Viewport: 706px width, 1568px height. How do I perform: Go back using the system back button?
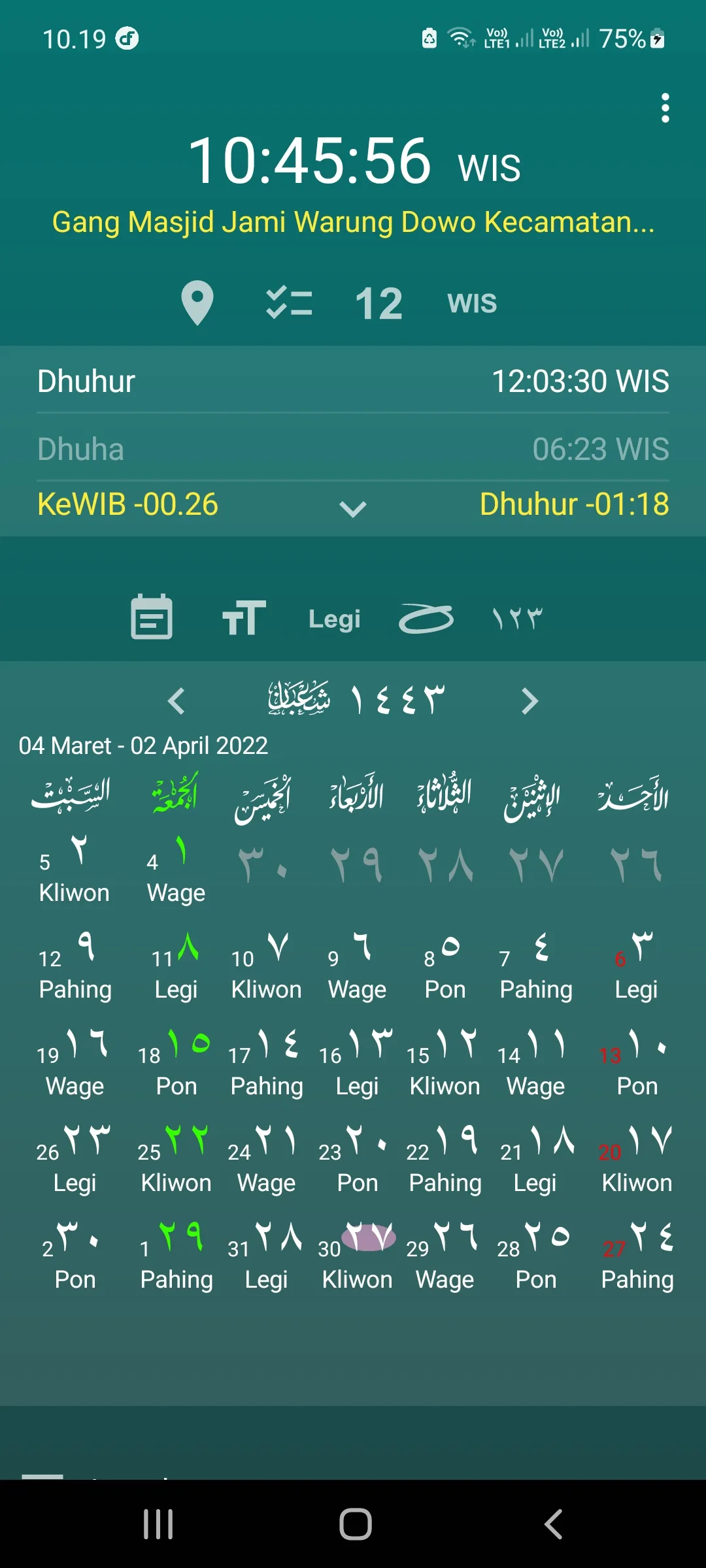(553, 1524)
